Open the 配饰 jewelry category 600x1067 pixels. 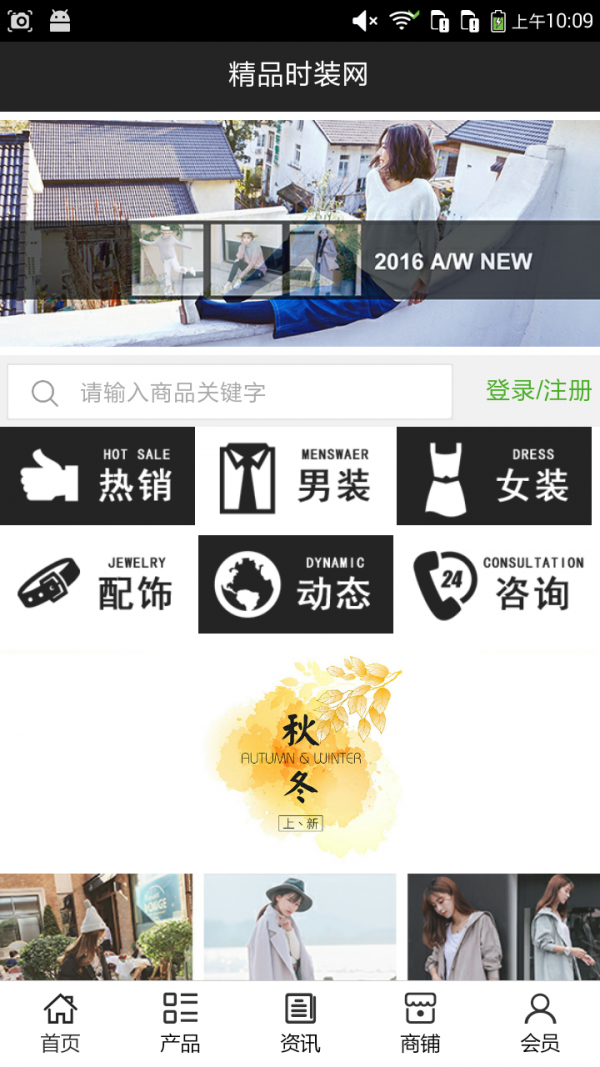pos(97,584)
